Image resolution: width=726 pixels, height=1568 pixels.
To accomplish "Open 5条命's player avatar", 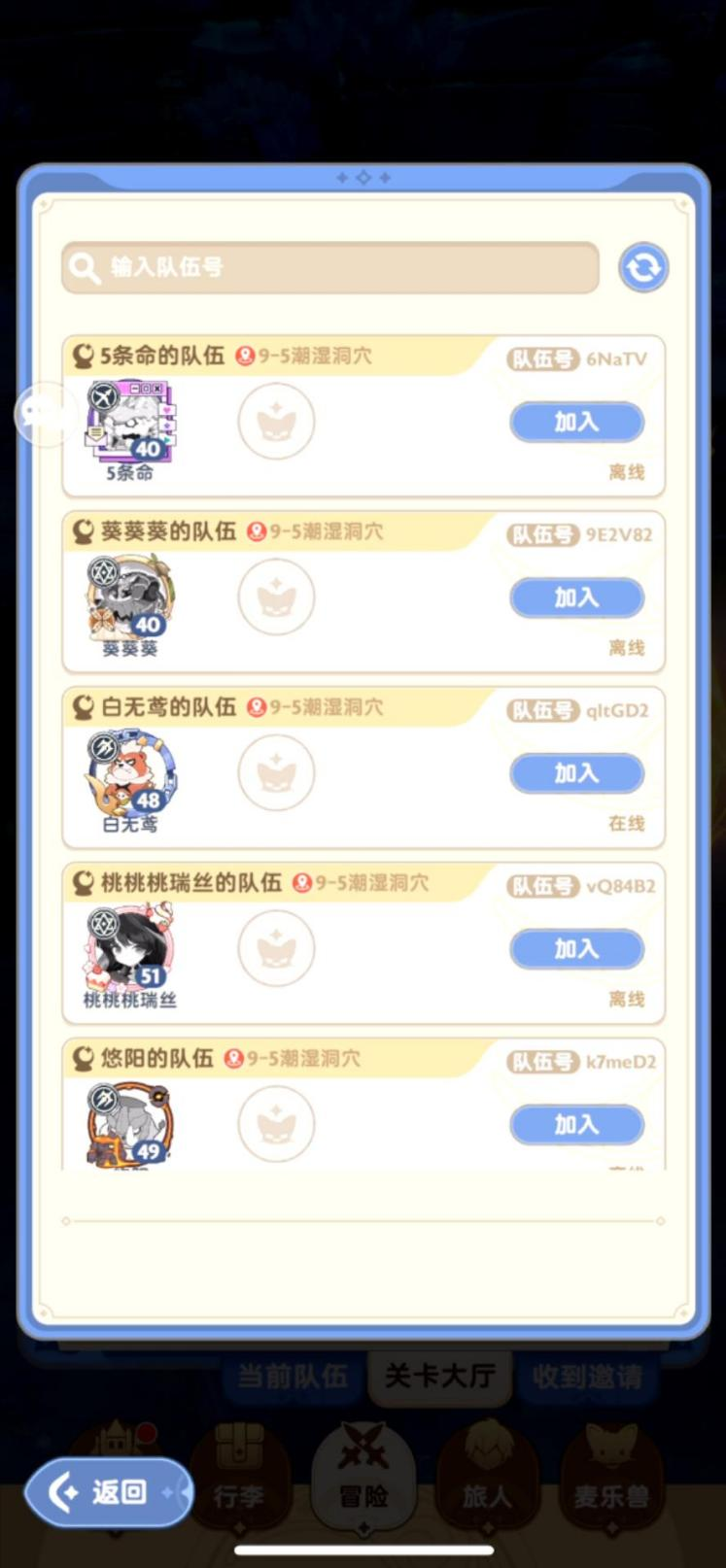I will coord(130,424).
